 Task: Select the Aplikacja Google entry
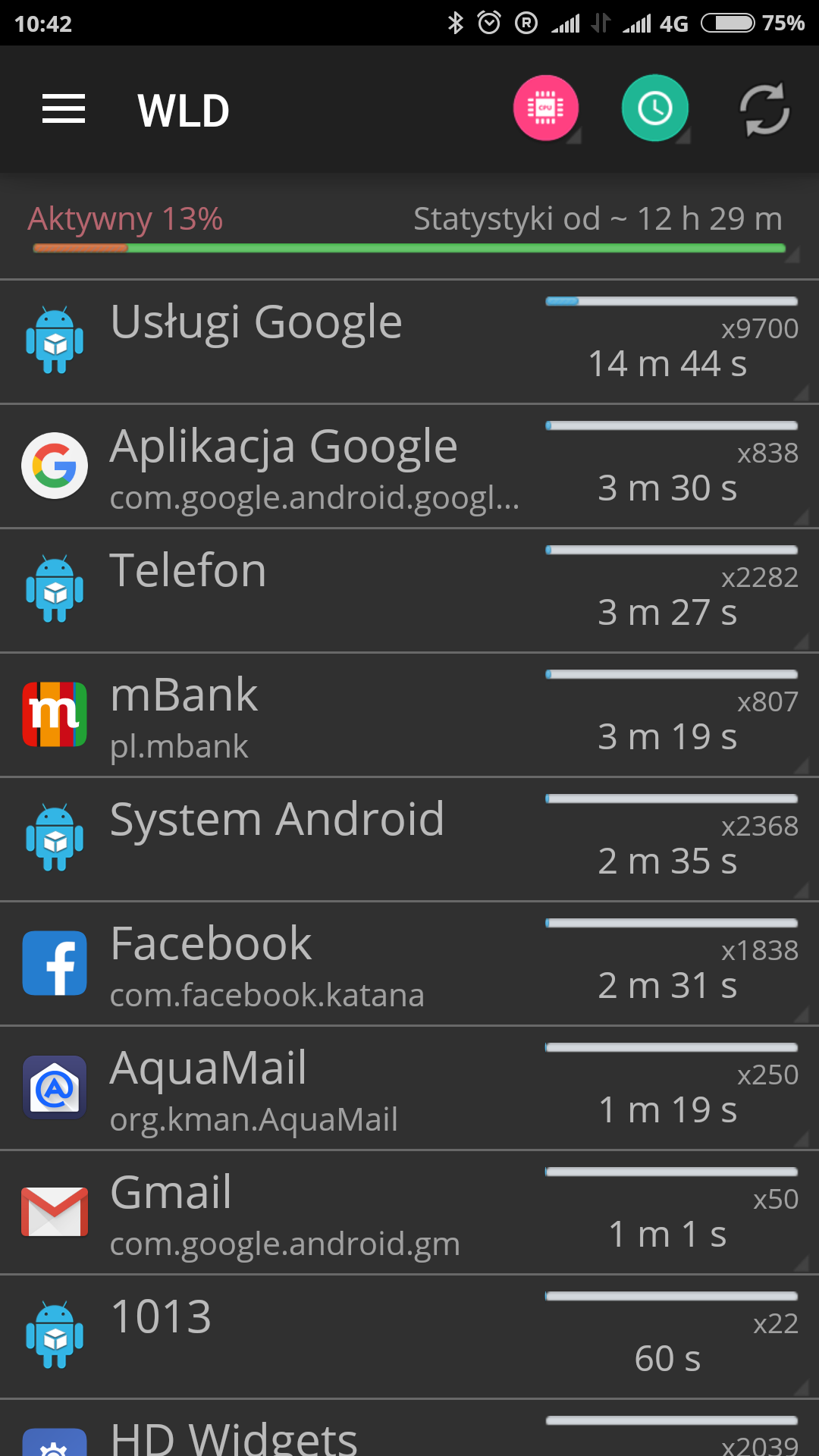[409, 466]
